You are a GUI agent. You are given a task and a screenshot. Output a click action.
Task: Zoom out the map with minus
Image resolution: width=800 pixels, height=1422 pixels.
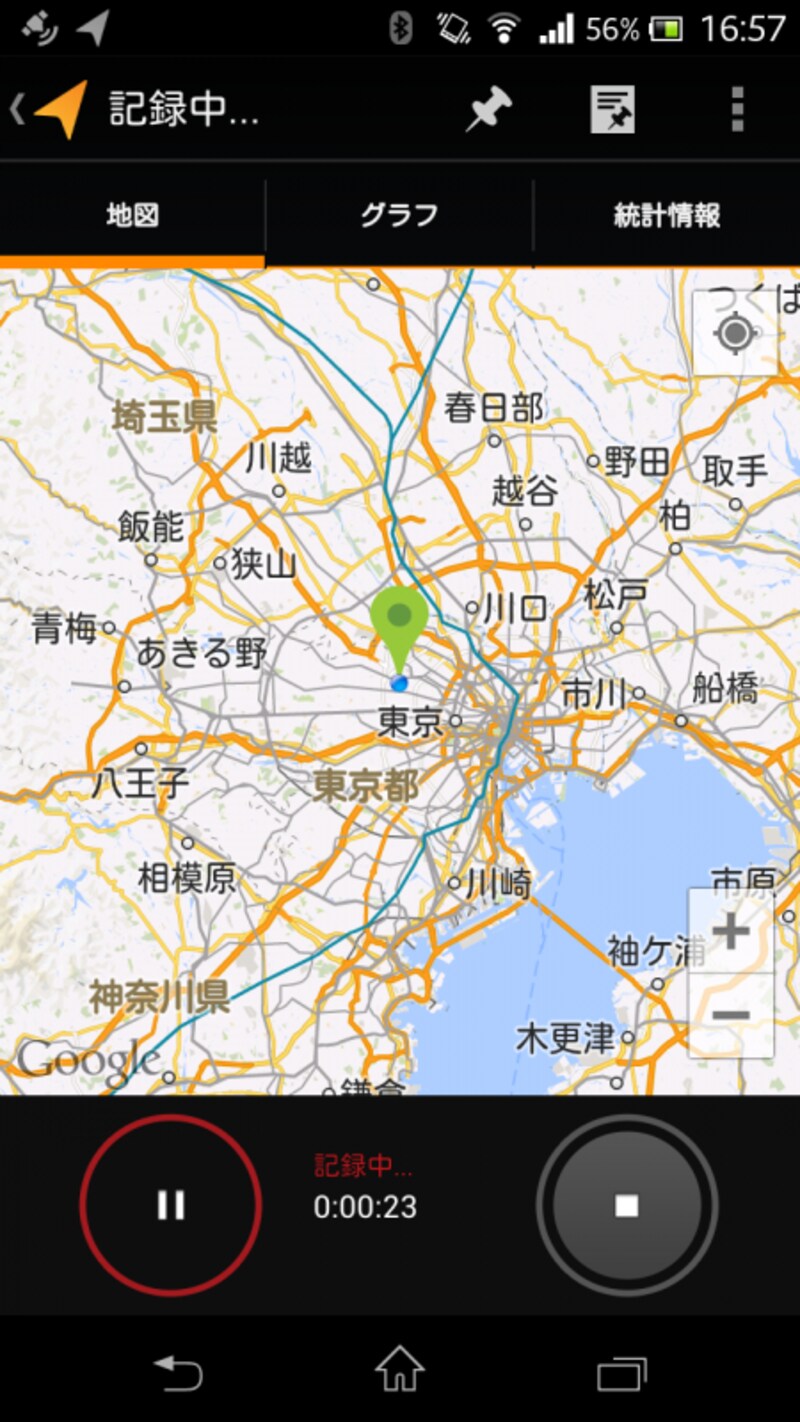(x=731, y=1015)
